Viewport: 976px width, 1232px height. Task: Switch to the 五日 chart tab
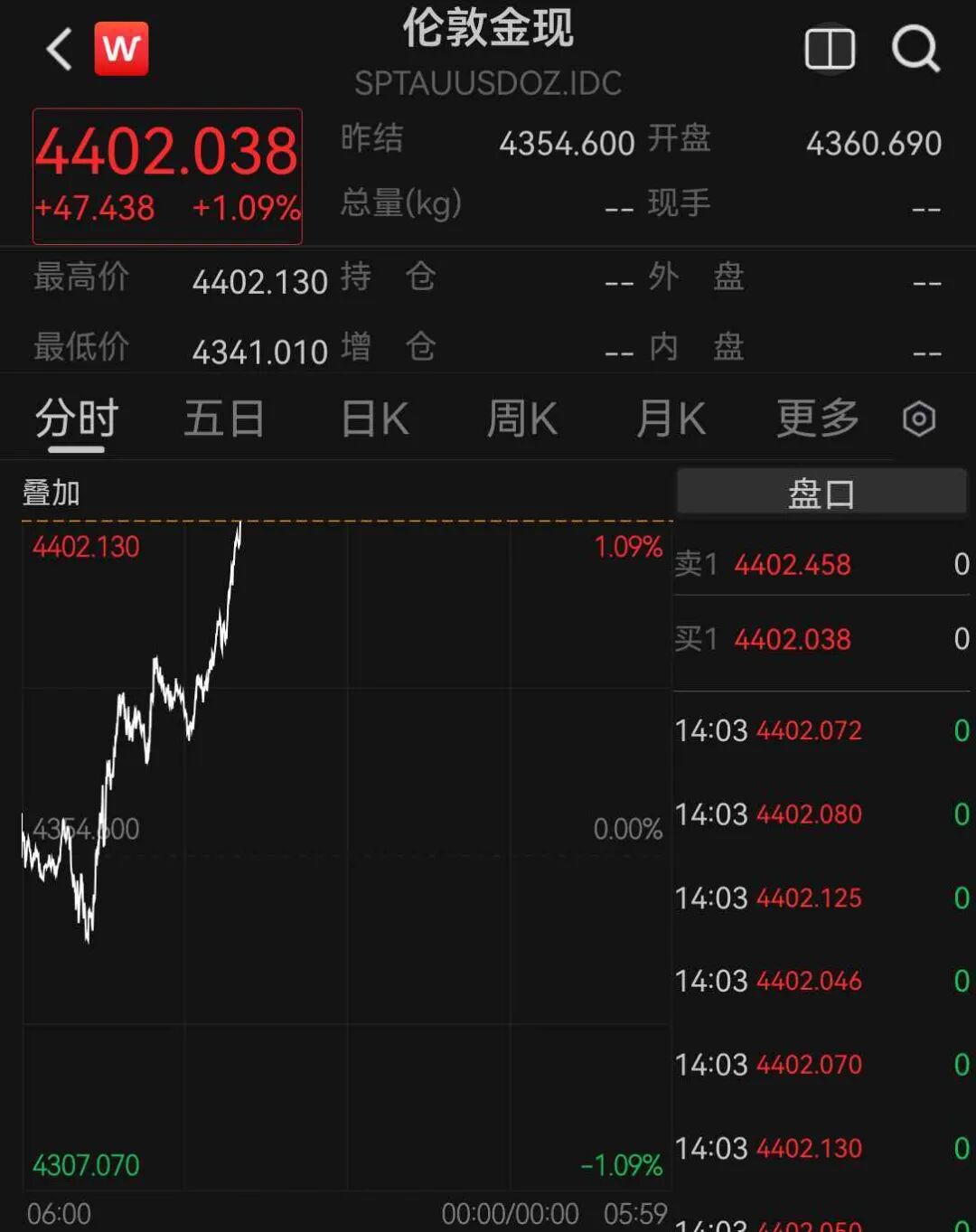point(224,419)
